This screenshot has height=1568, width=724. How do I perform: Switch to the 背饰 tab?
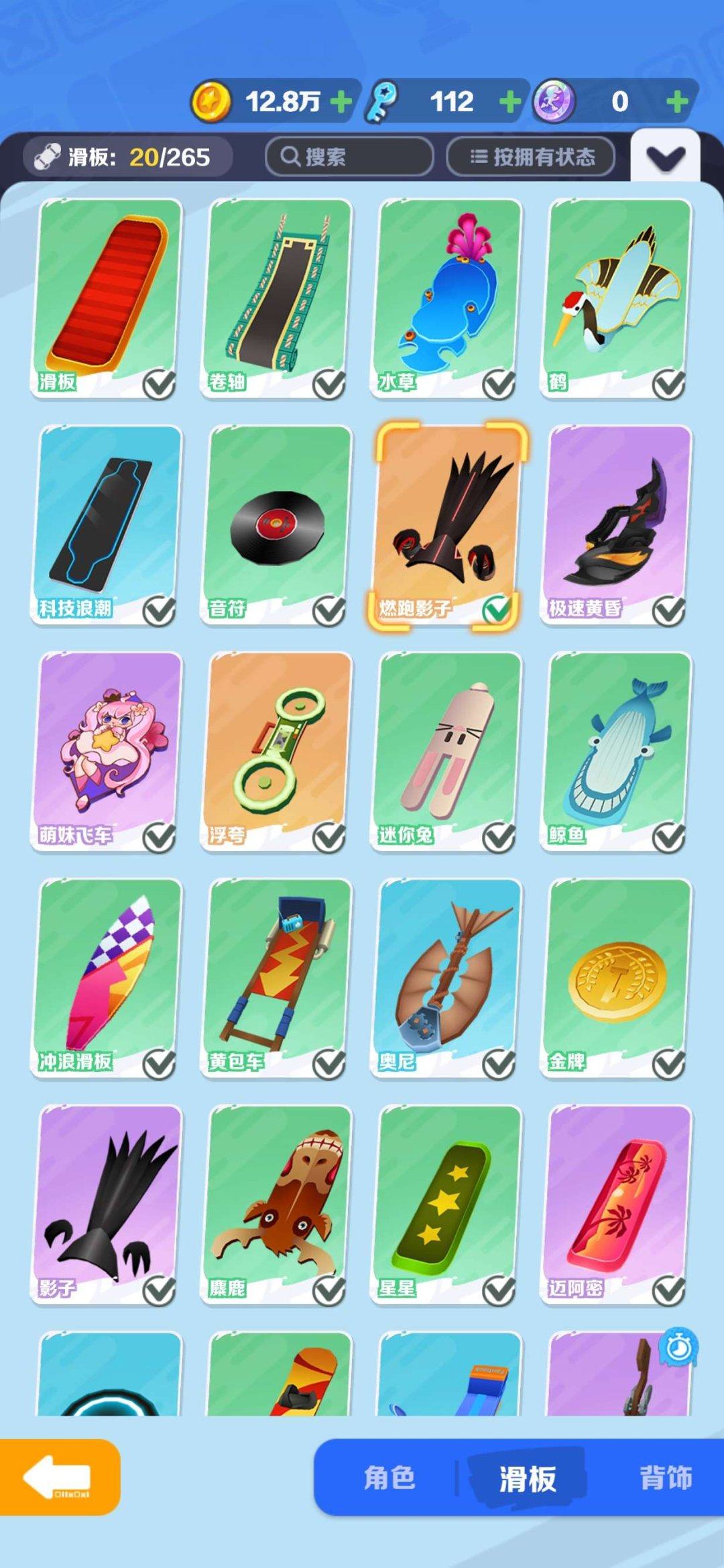[x=665, y=1477]
